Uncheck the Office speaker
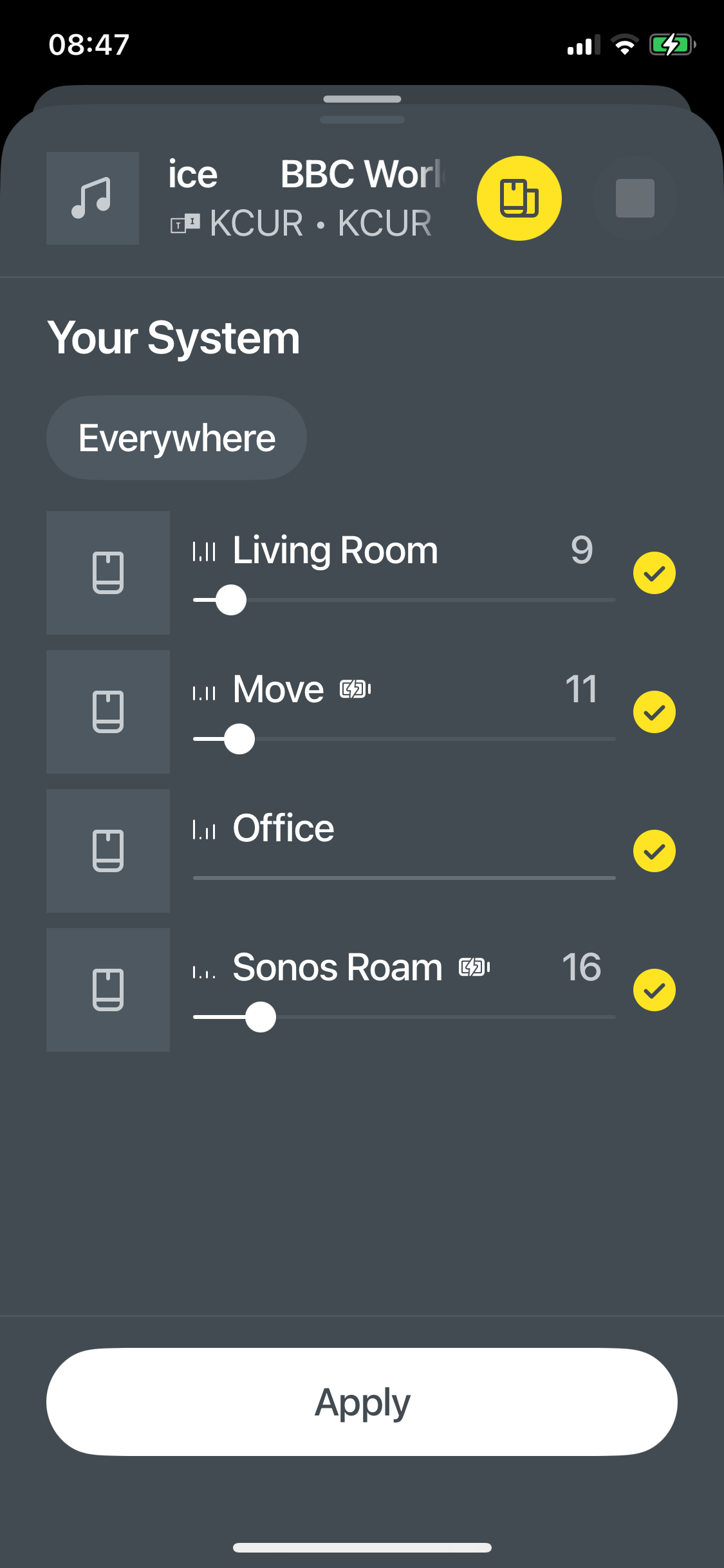 pyautogui.click(x=654, y=851)
